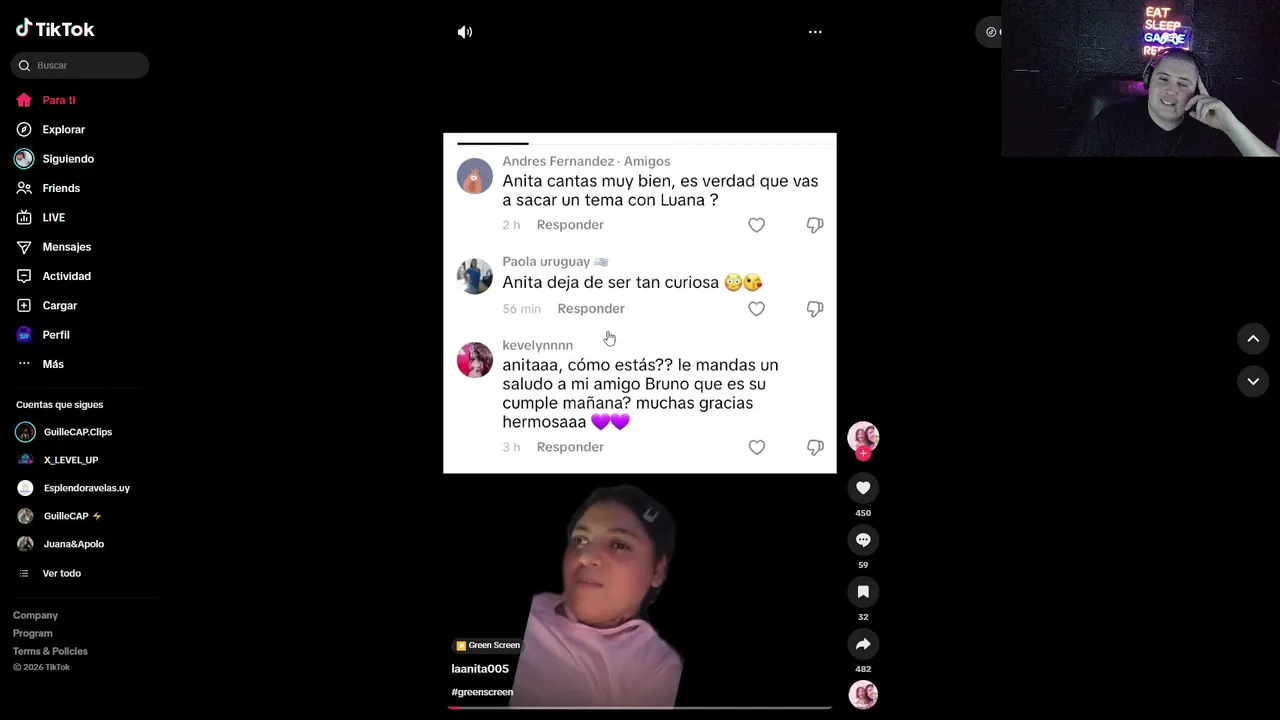This screenshot has width=1280, height=720.
Task: Open your Perfil page
Action: tap(55, 335)
